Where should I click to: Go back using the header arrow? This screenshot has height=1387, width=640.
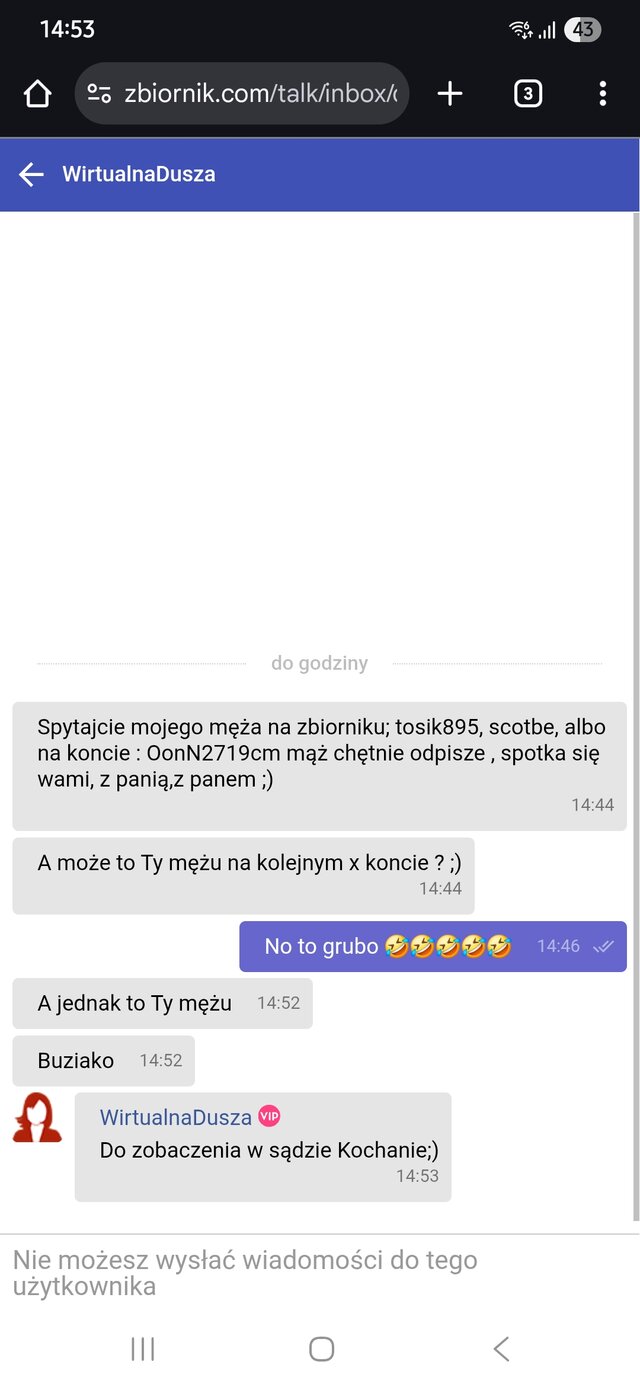point(31,175)
